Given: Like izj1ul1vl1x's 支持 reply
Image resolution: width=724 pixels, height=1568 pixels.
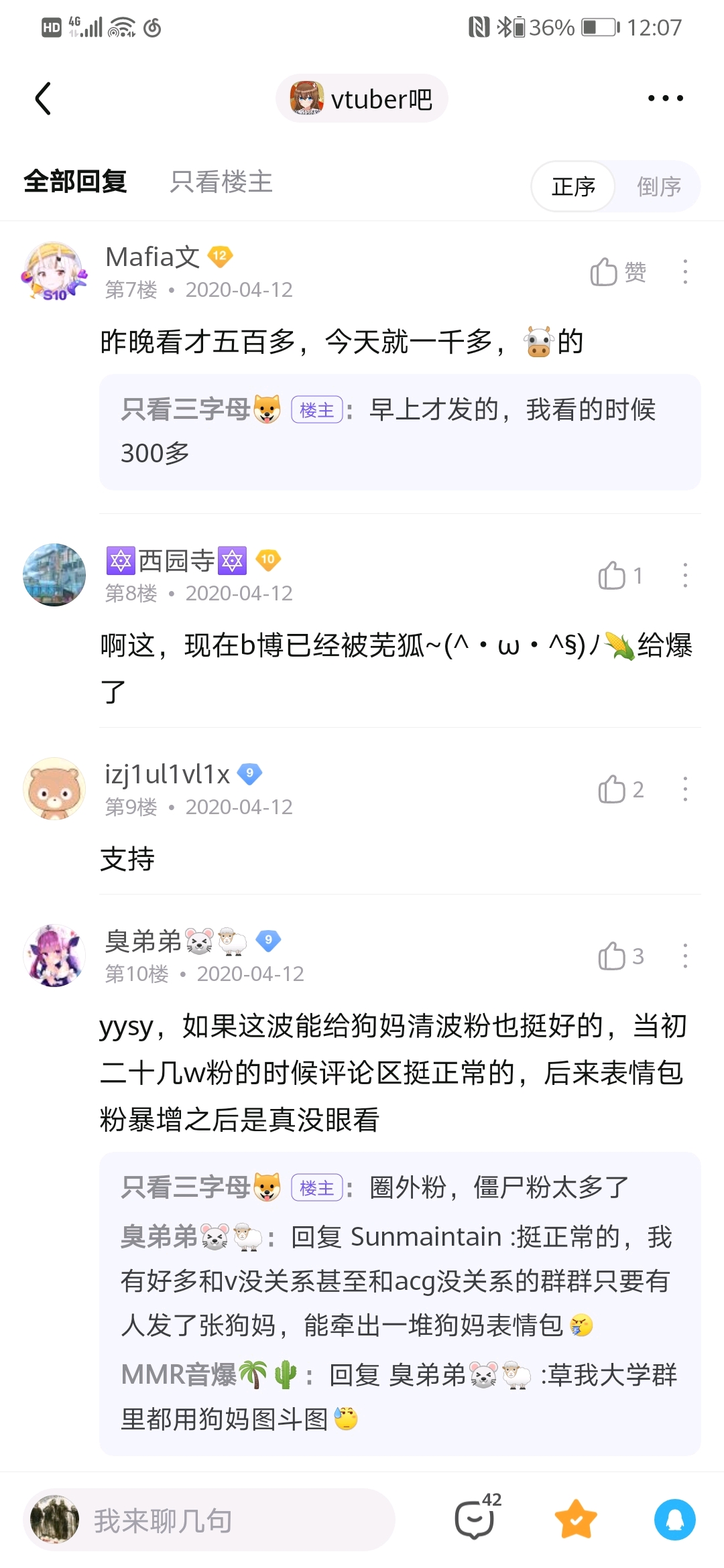Looking at the screenshot, I should [620, 789].
